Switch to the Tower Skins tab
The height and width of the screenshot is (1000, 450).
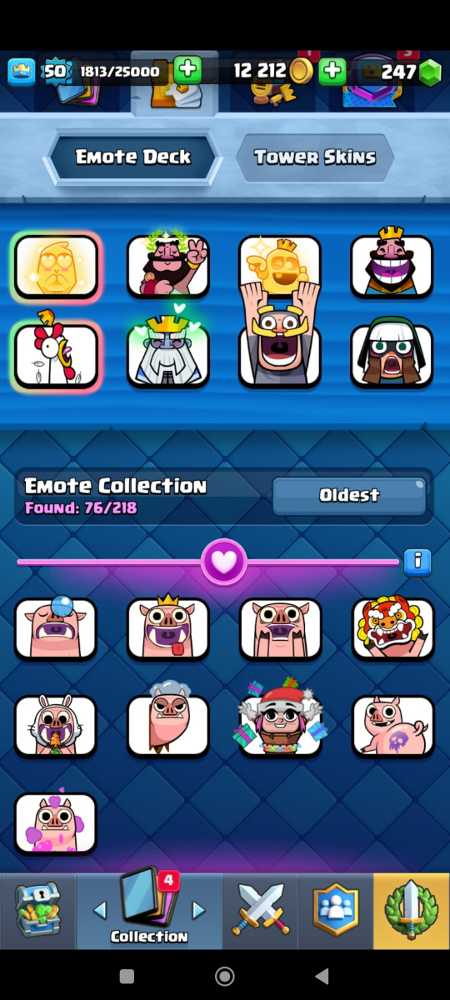[315, 158]
